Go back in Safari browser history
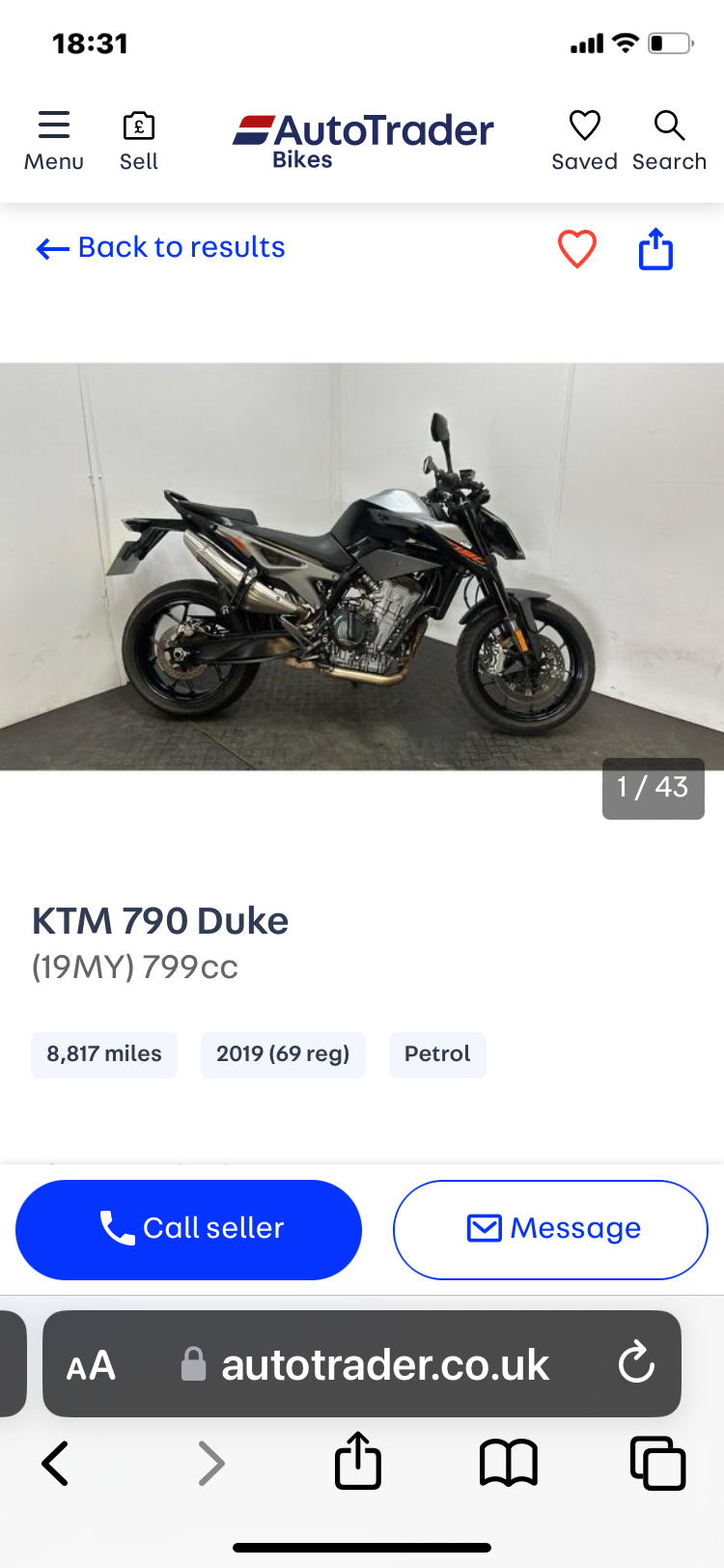 tap(56, 1463)
